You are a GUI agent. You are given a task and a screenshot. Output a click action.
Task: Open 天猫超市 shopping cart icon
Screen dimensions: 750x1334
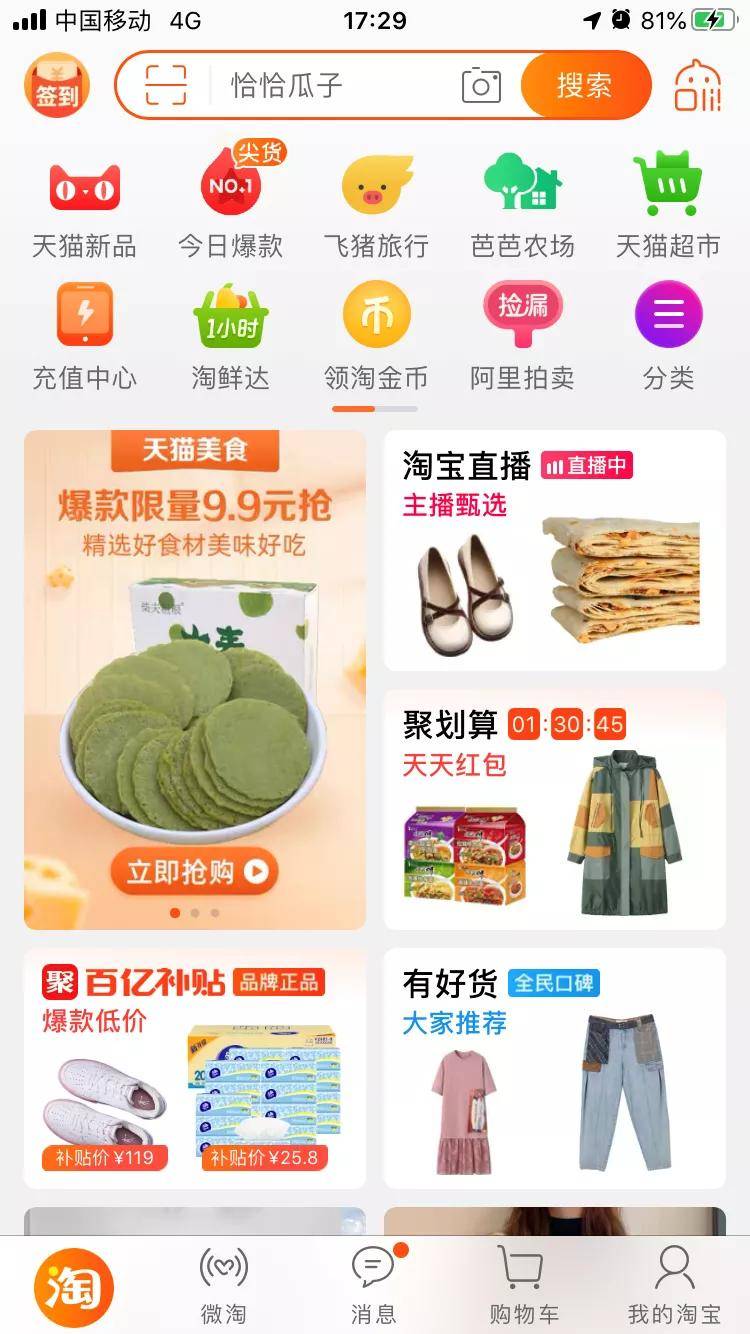pyautogui.click(x=668, y=186)
